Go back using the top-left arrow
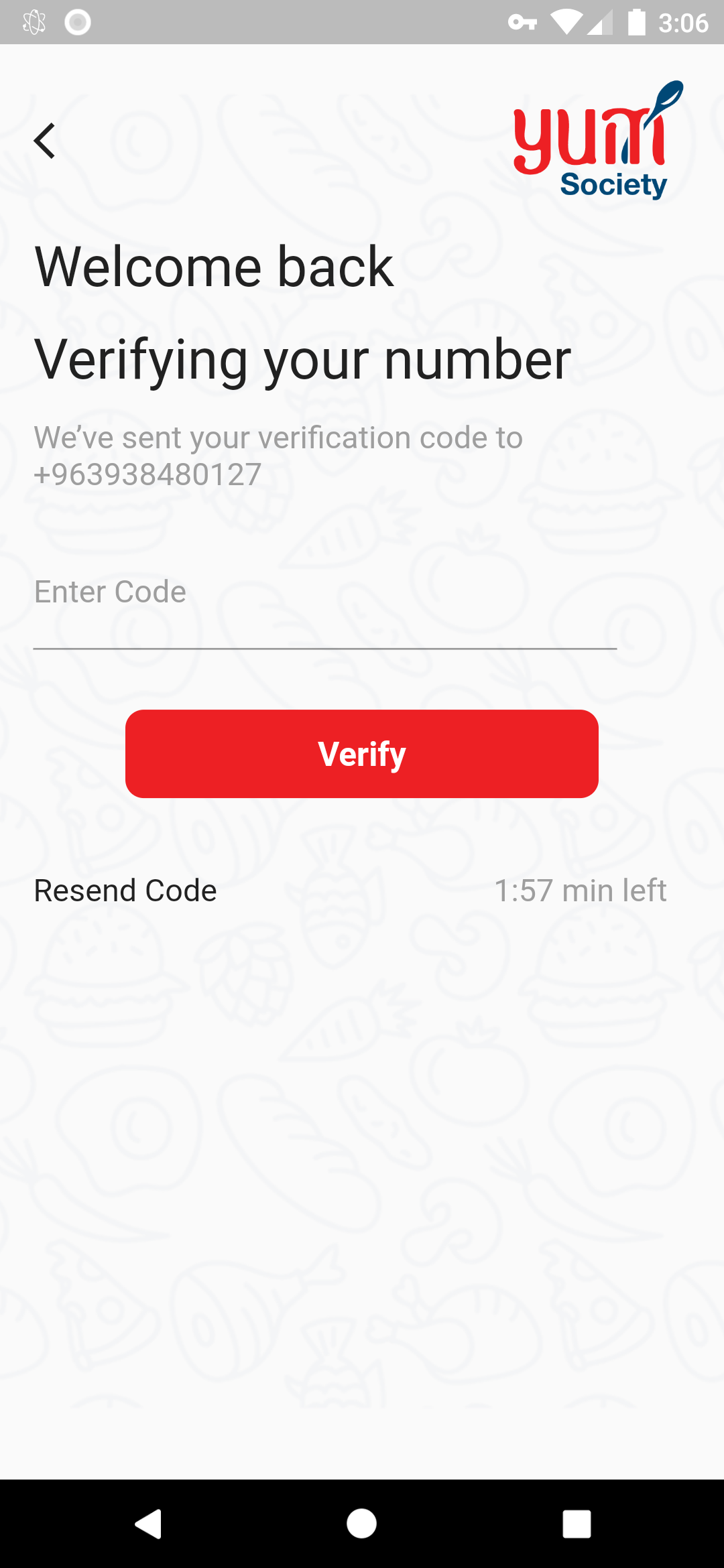The width and height of the screenshot is (724, 1568). (44, 141)
